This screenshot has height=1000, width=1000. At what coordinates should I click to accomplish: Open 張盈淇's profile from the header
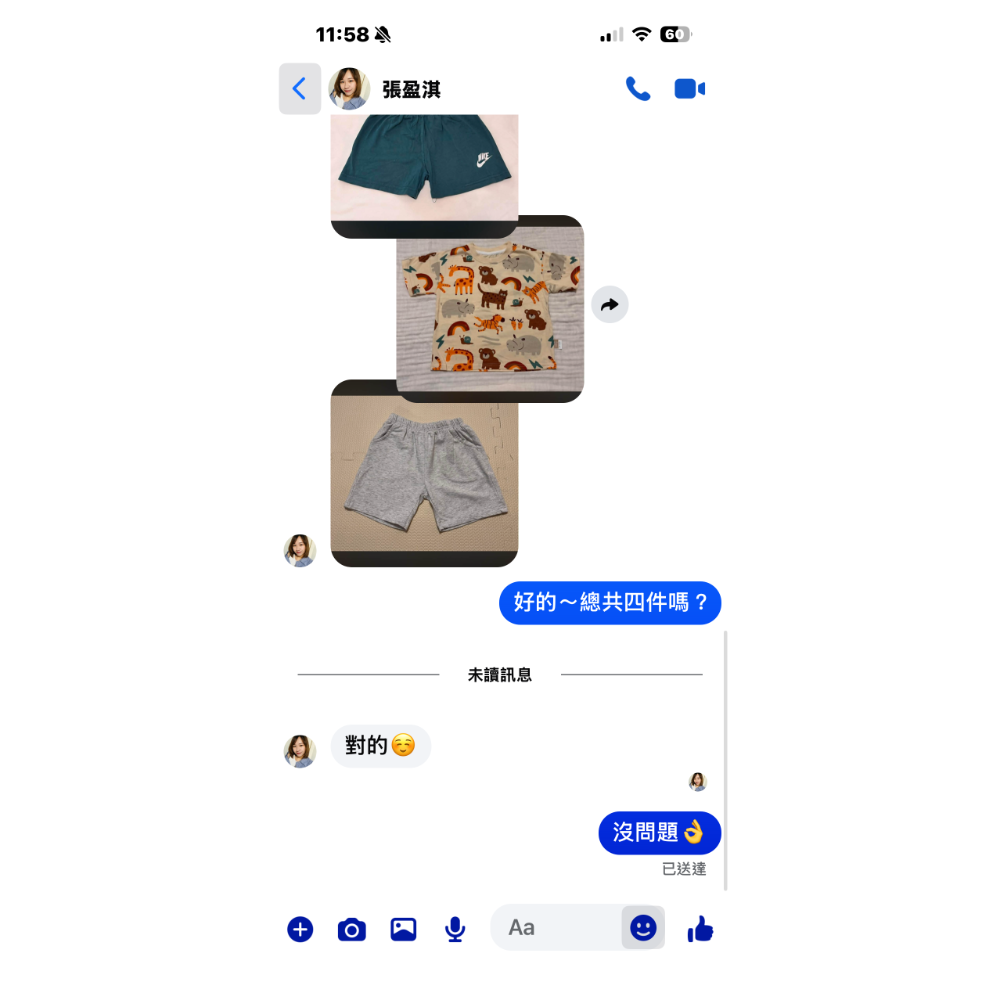385,89
